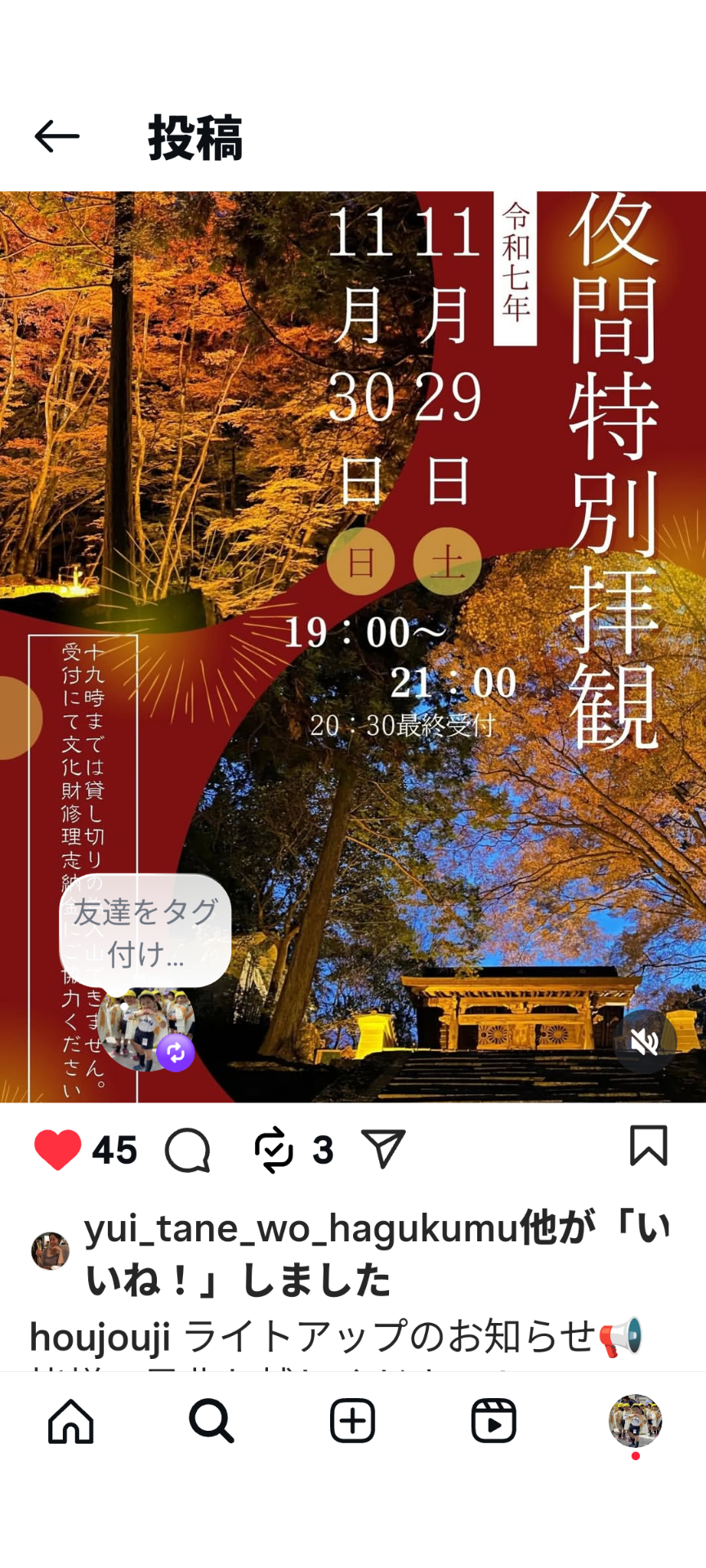Open the Reels tab
The image size is (706, 1568).
coord(494,1422)
